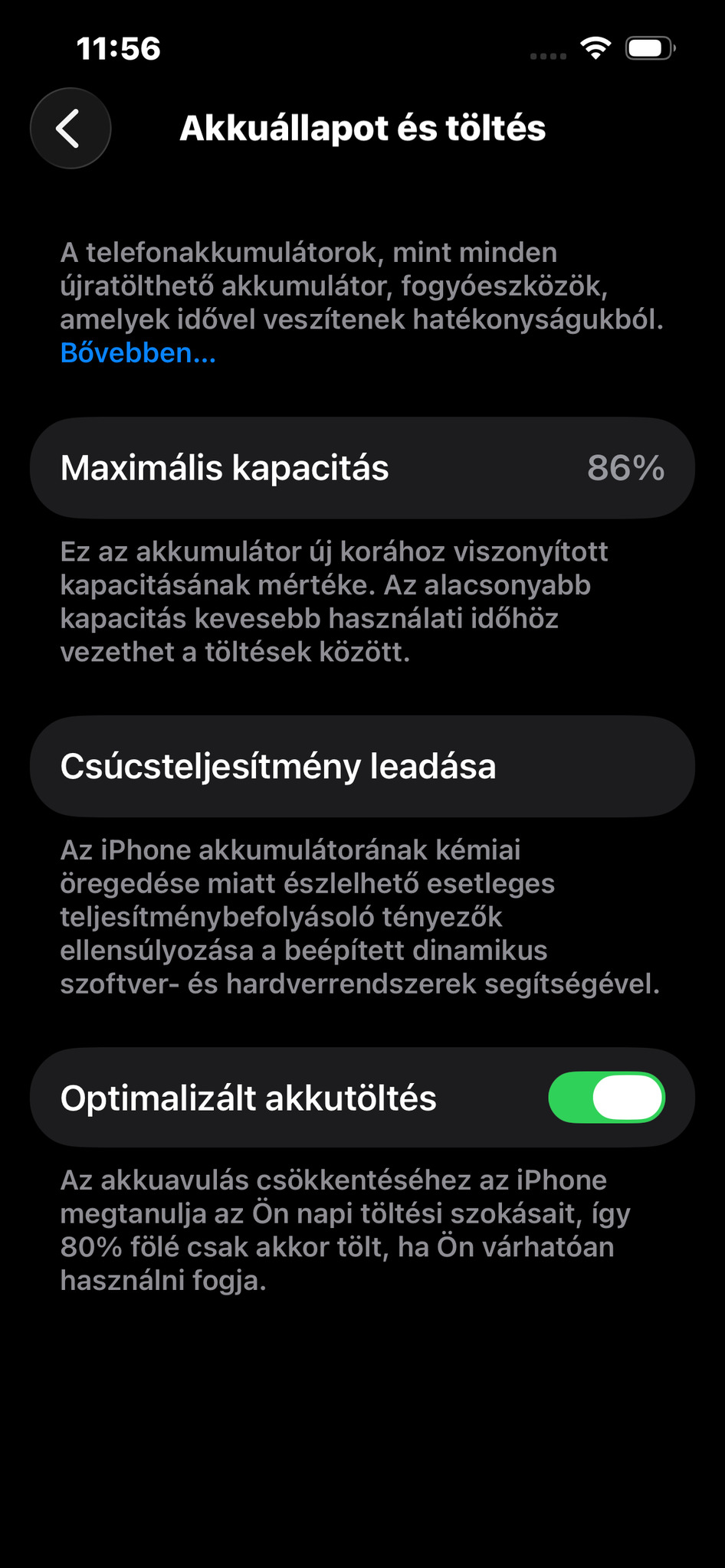Go back from Akkuállapot és töltés

[x=71, y=128]
